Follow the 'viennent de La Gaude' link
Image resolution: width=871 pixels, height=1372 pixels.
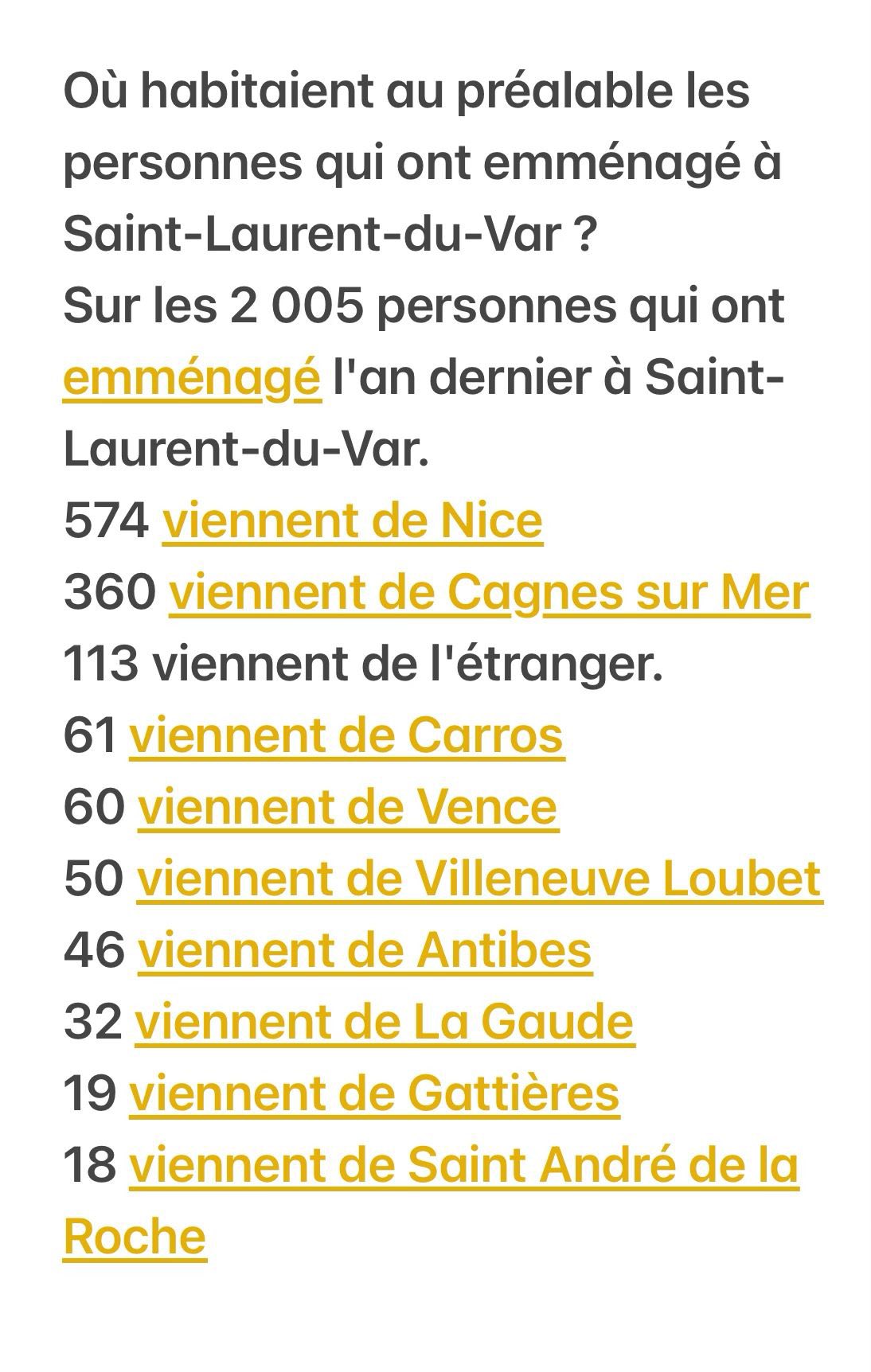click(384, 1023)
